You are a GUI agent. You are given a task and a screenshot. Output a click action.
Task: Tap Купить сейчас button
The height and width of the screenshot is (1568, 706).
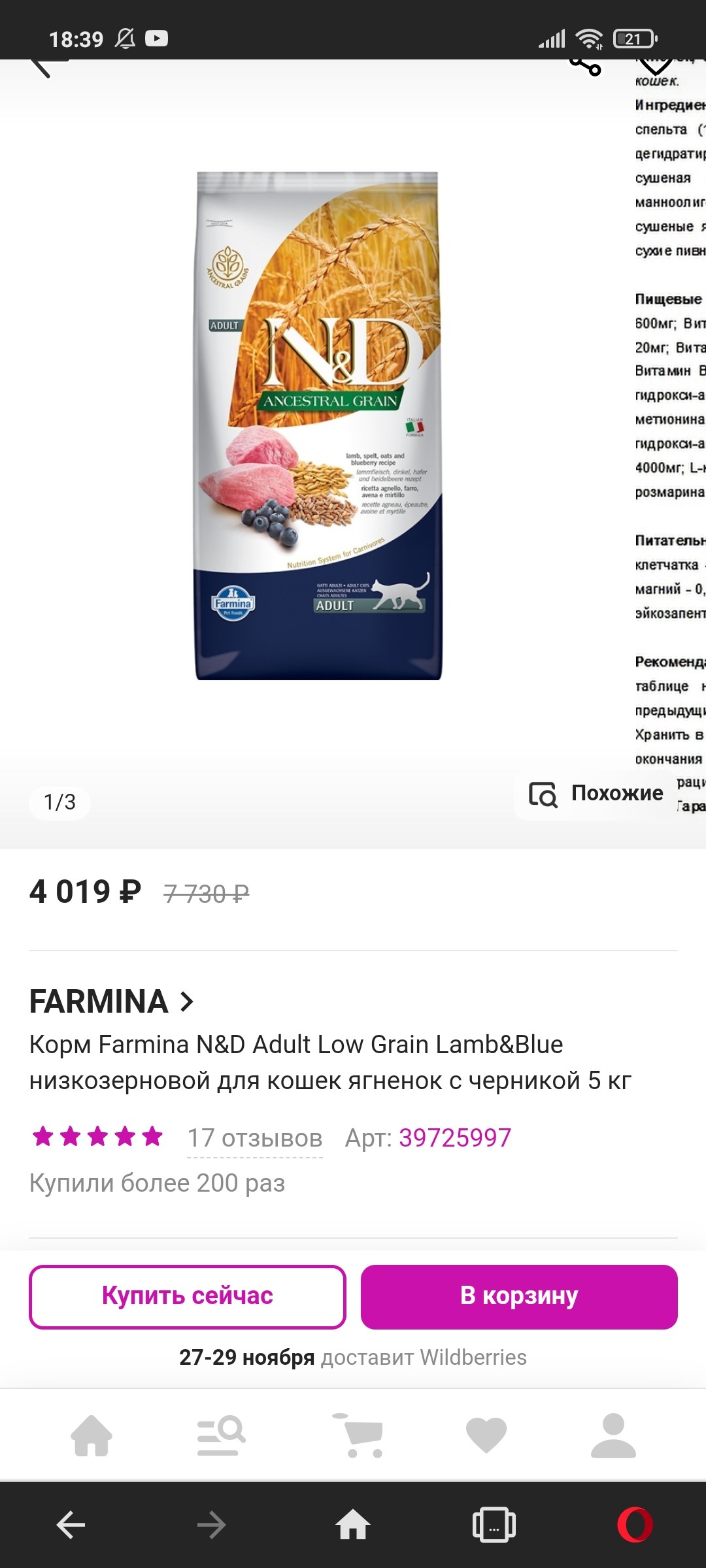(x=188, y=1297)
